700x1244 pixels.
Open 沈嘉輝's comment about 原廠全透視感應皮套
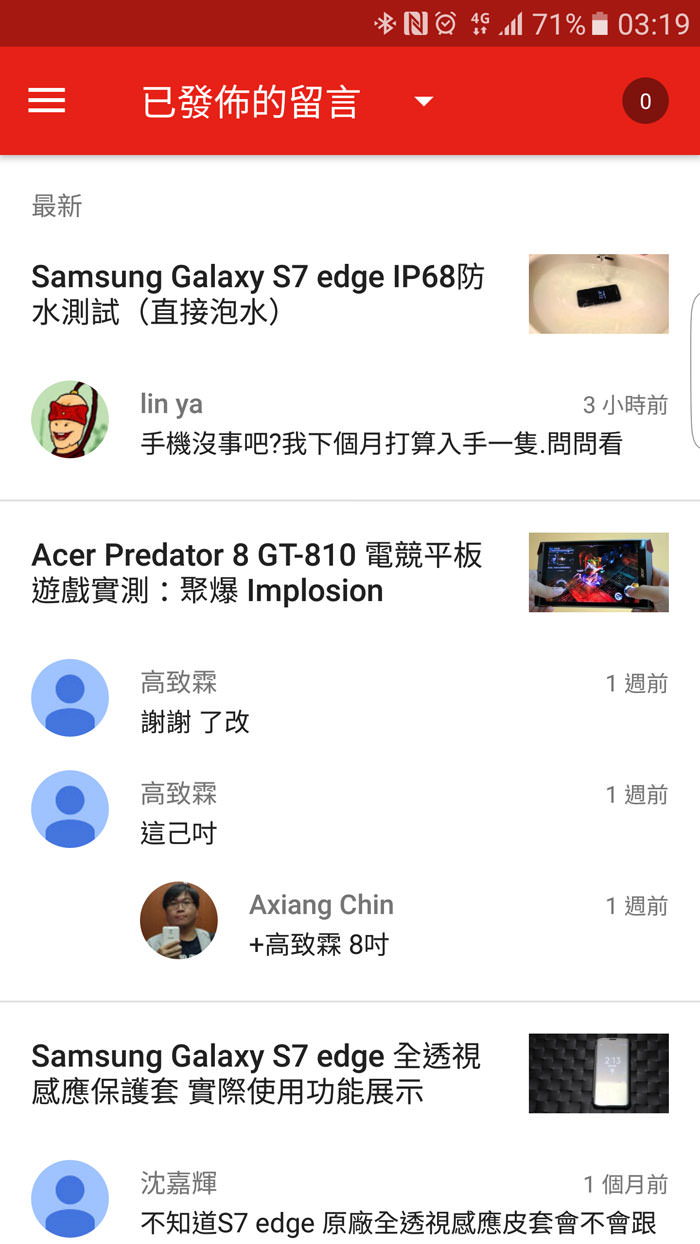(398, 1222)
